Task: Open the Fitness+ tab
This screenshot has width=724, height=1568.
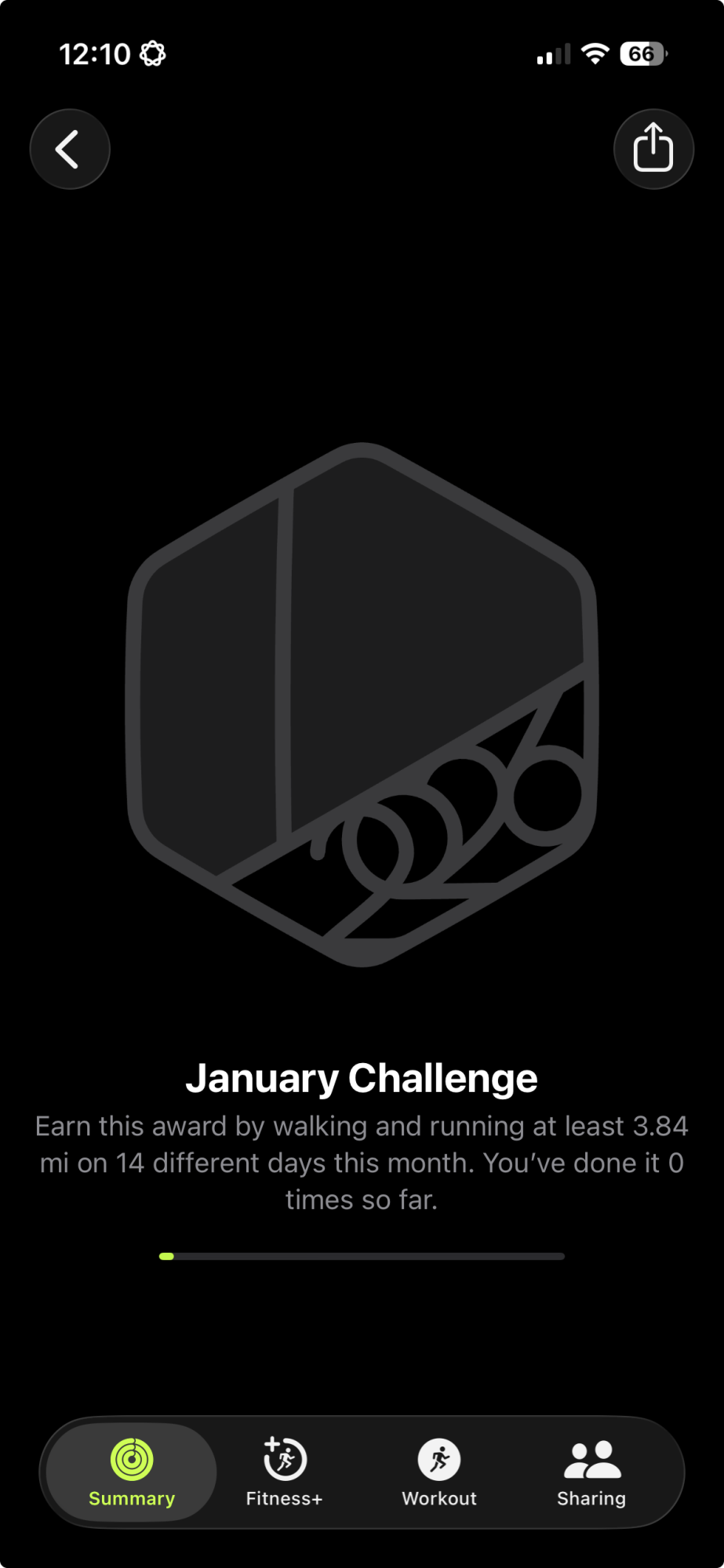Action: click(x=284, y=1472)
